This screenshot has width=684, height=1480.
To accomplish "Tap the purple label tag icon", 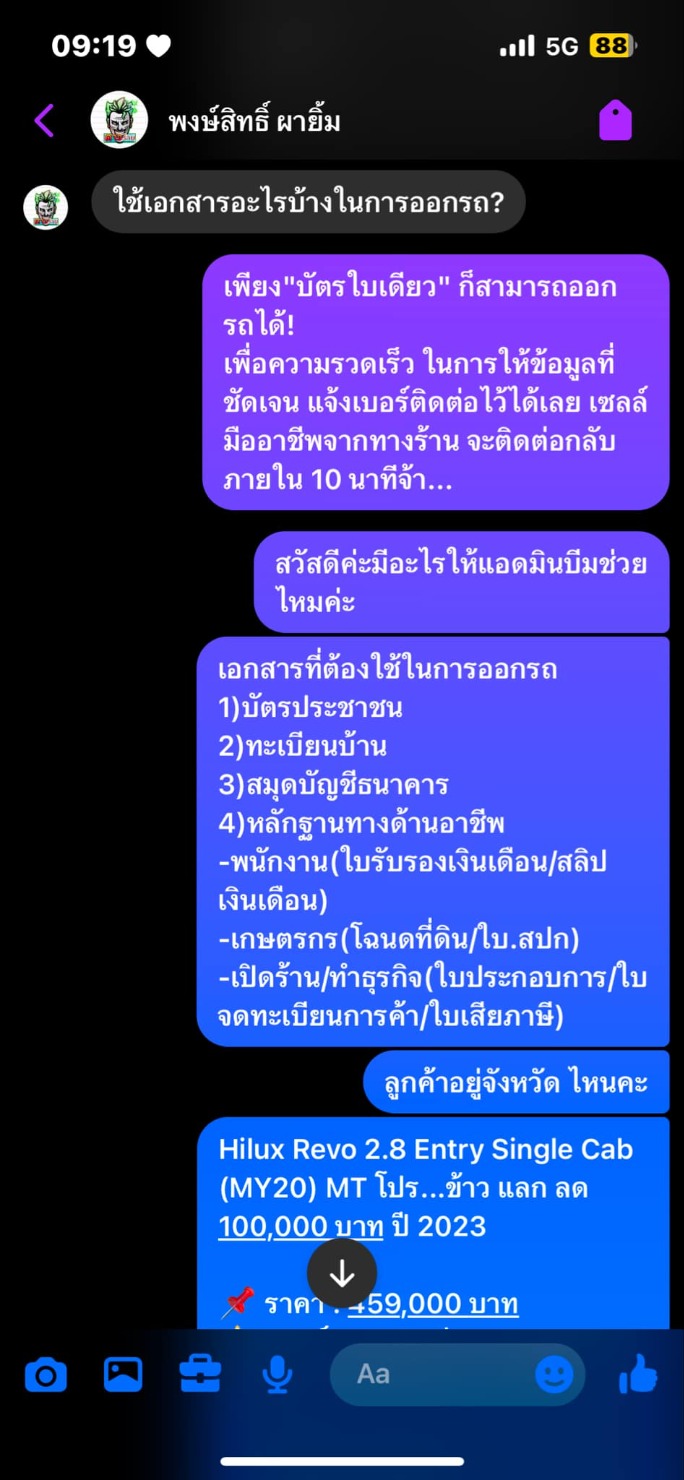I will pyautogui.click(x=616, y=121).
